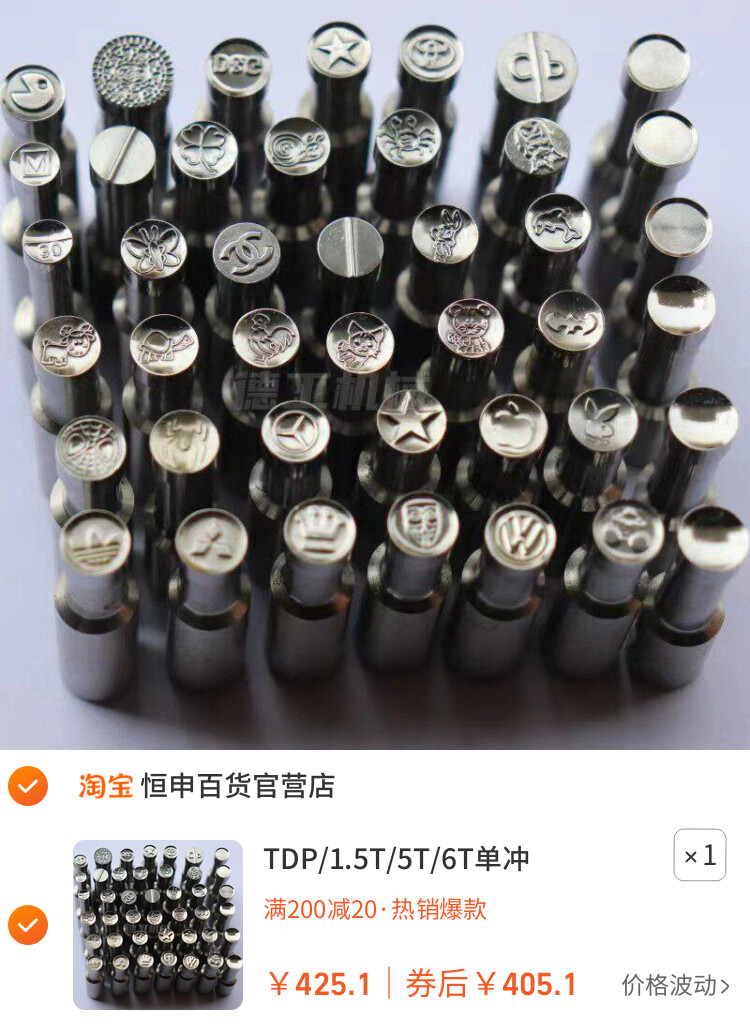Open the TDP punch product thumbnail
Viewport: 750px width, 1030px height.
[x=158, y=925]
